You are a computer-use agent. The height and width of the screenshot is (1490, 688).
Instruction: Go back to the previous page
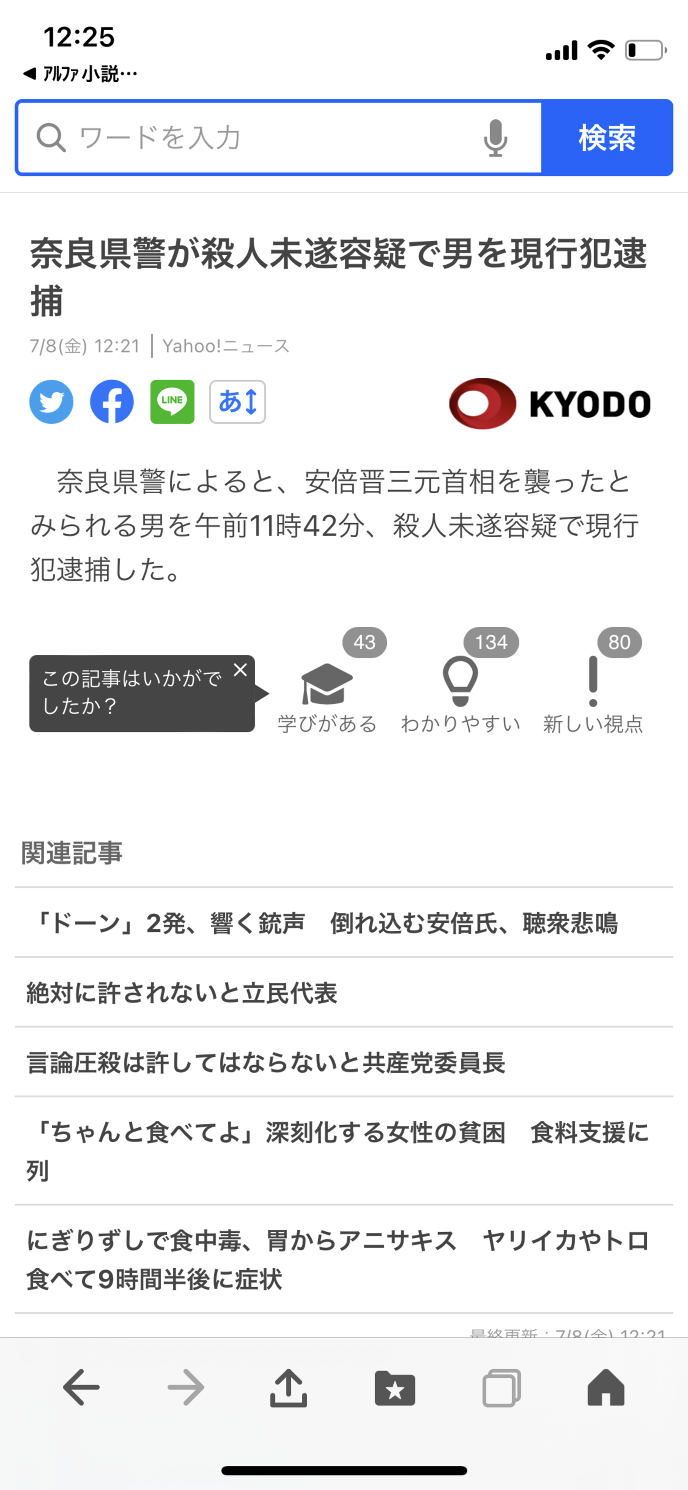[x=81, y=1387]
